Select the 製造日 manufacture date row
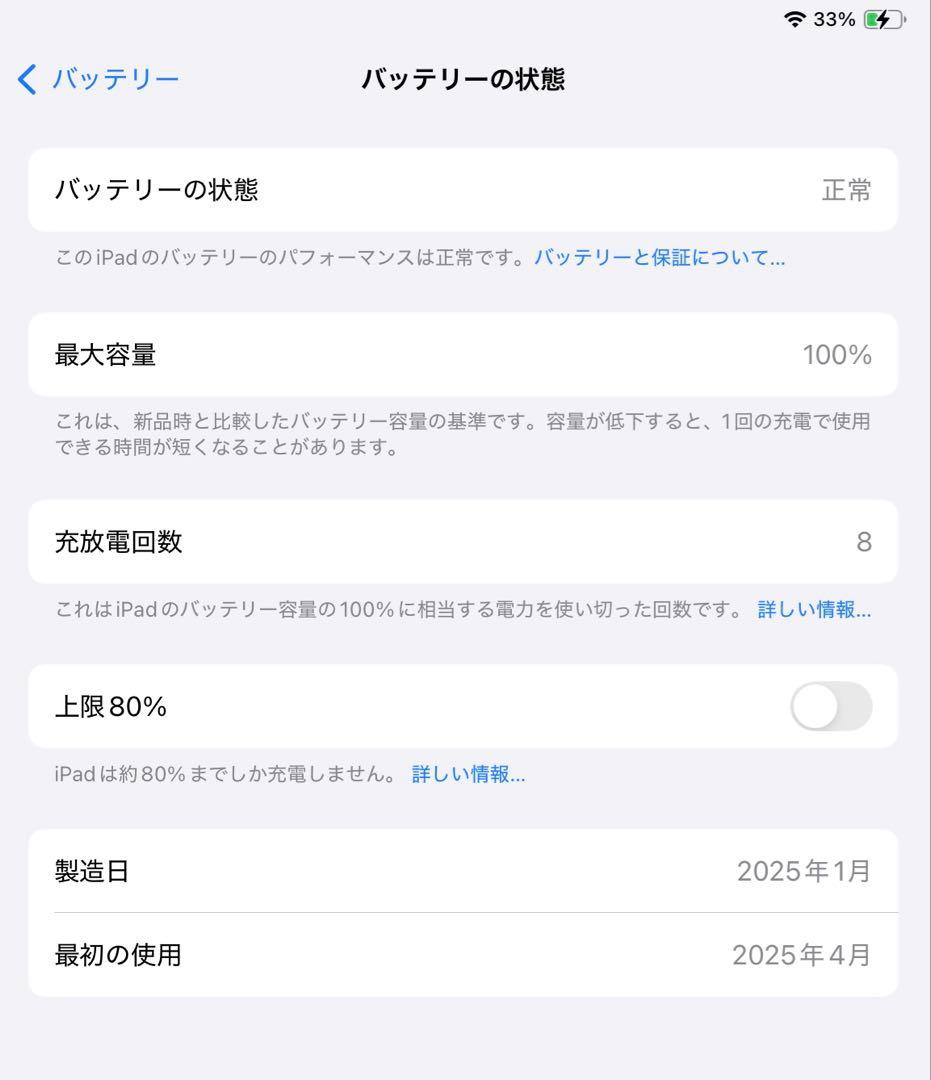This screenshot has width=931, height=1080. click(x=465, y=871)
